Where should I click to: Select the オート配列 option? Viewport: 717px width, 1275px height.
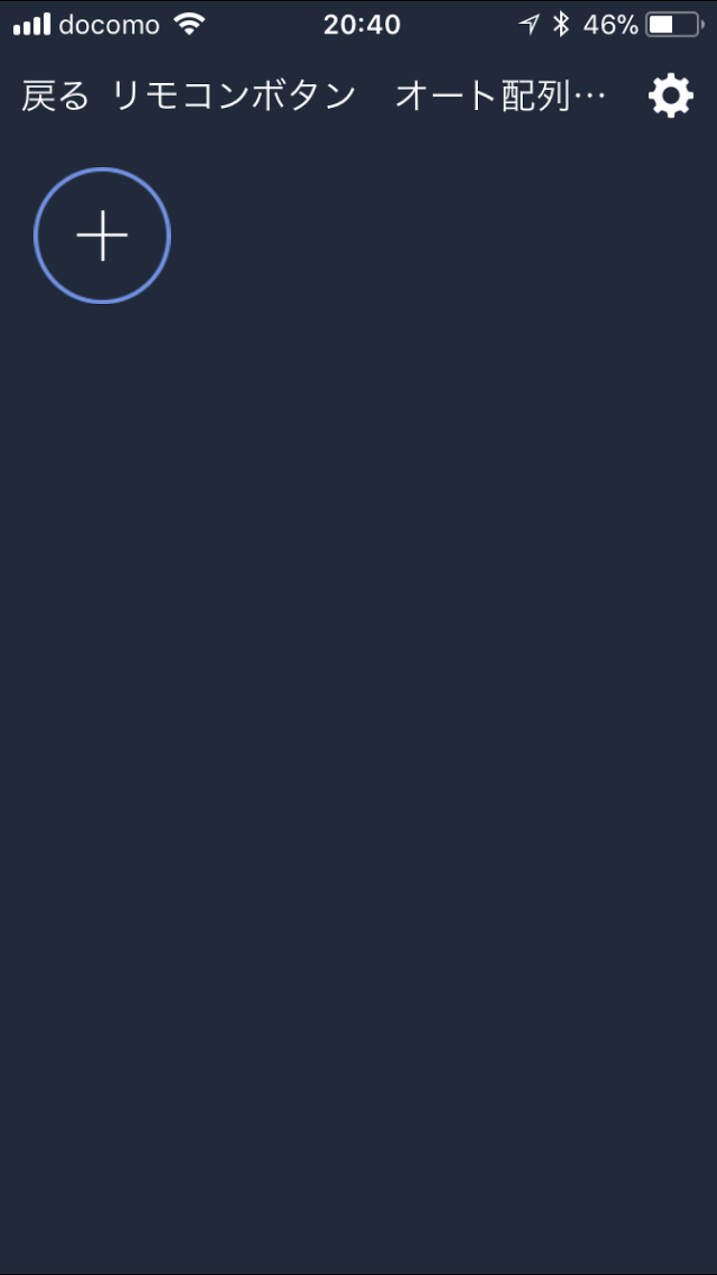[x=501, y=96]
